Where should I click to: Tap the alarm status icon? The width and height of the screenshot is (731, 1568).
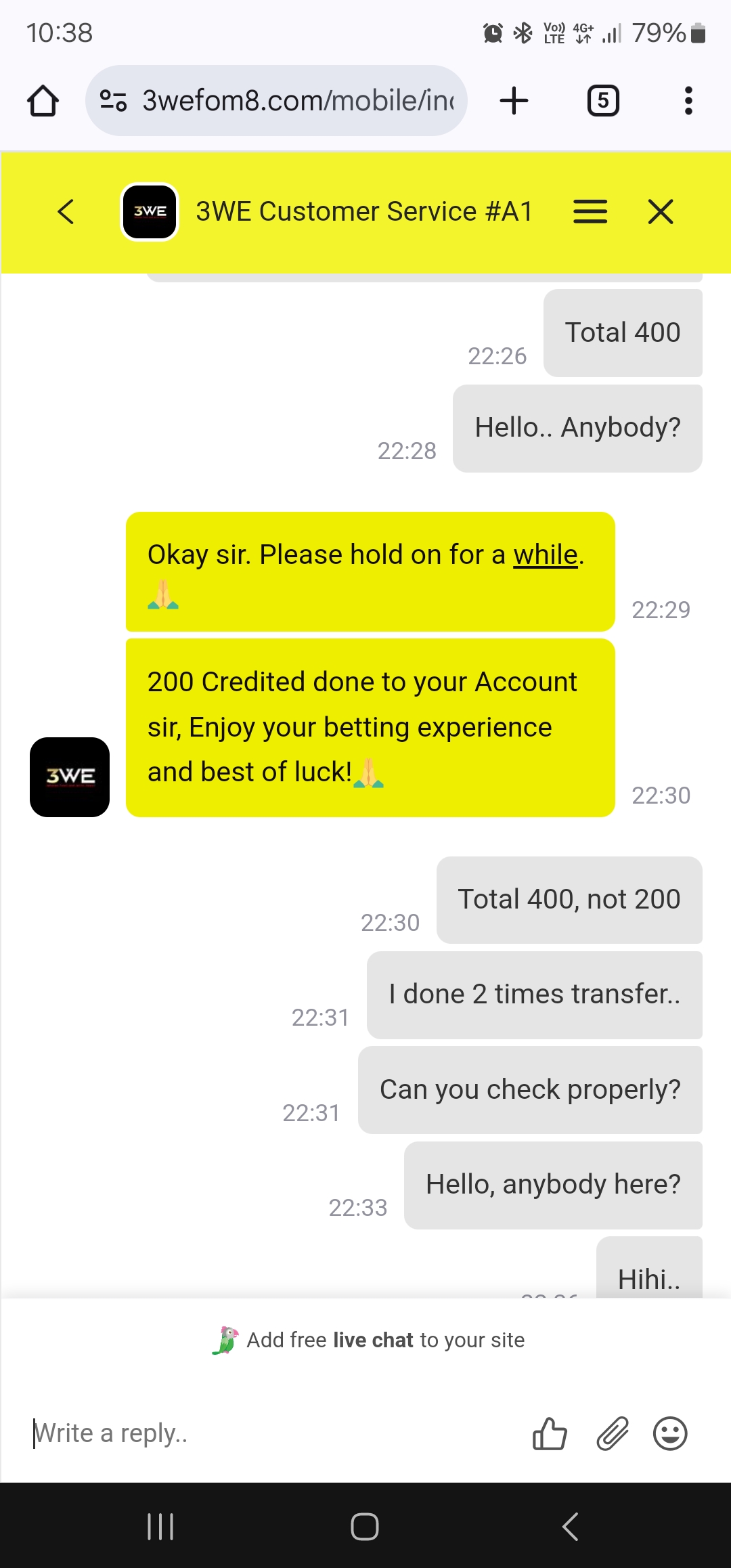(x=493, y=32)
